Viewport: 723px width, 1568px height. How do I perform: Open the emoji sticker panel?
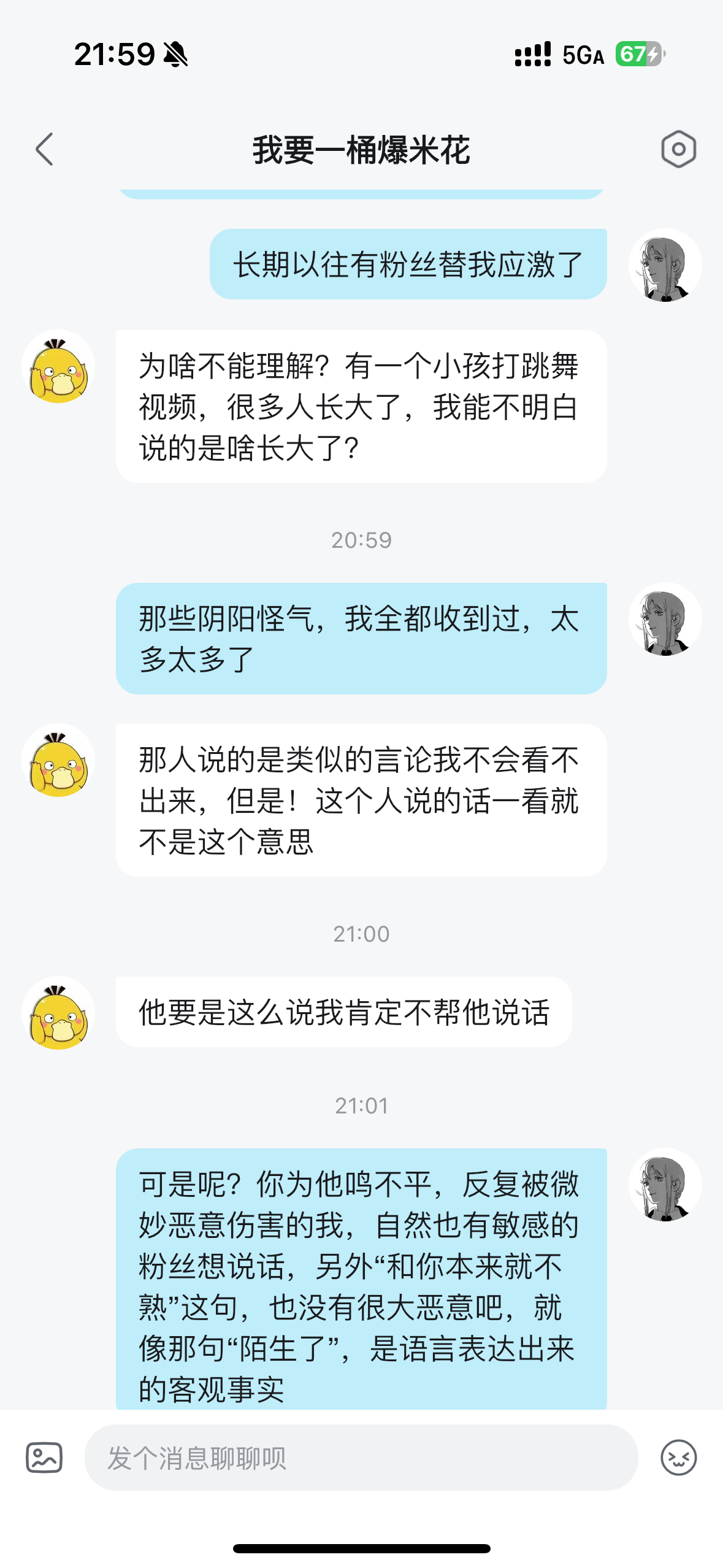[x=678, y=1458]
